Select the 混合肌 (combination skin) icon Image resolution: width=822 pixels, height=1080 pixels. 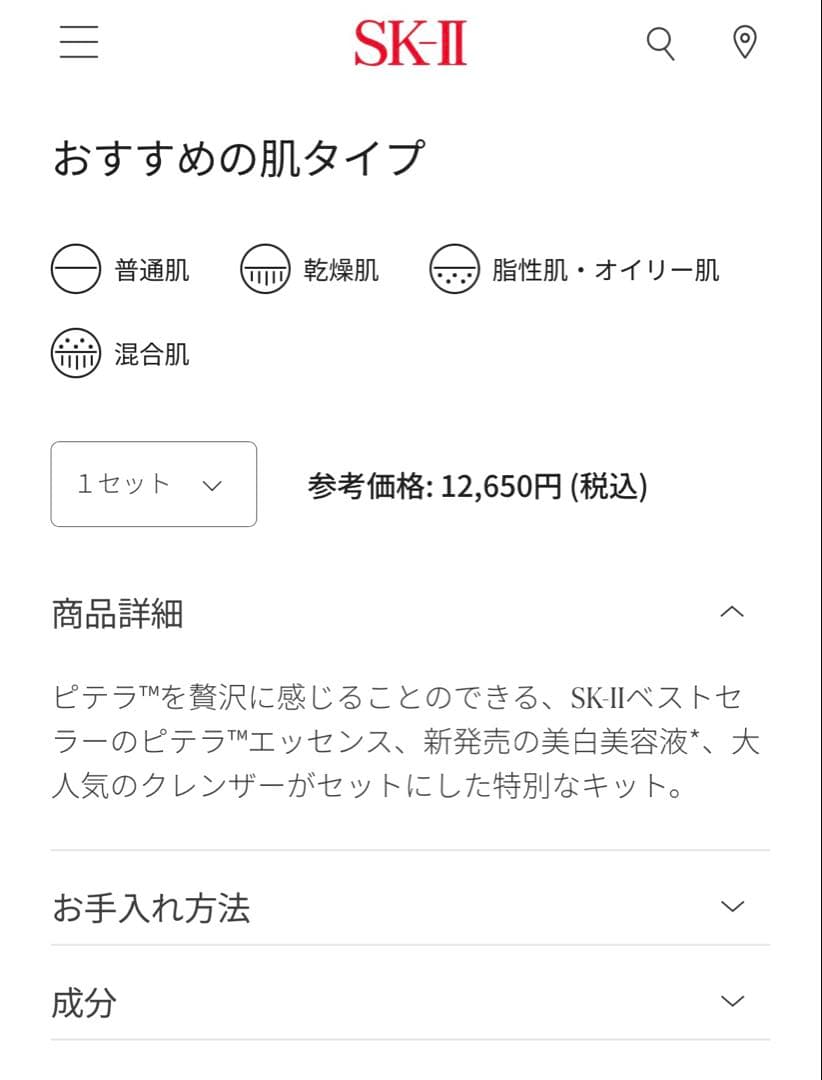(75, 353)
